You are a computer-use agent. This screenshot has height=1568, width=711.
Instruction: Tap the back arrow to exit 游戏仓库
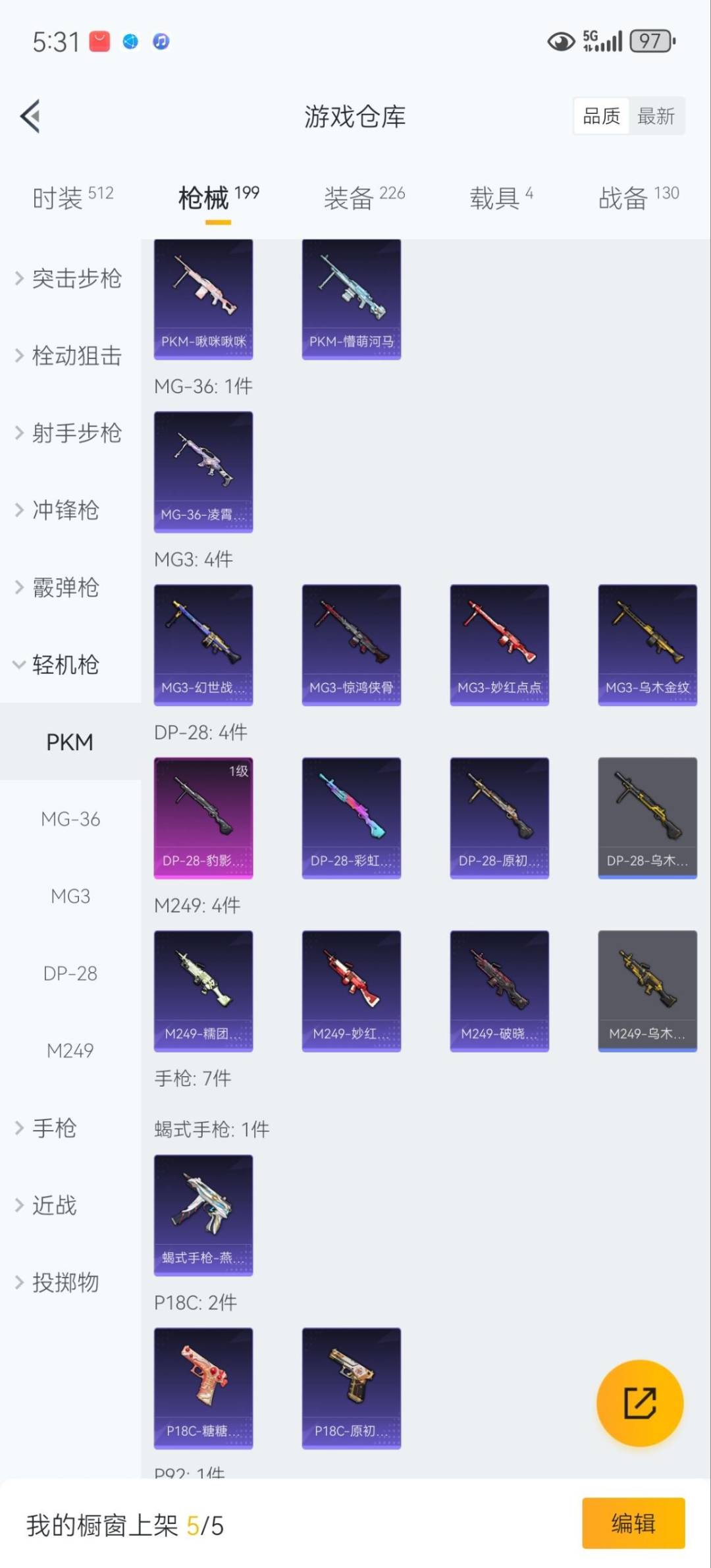30,116
